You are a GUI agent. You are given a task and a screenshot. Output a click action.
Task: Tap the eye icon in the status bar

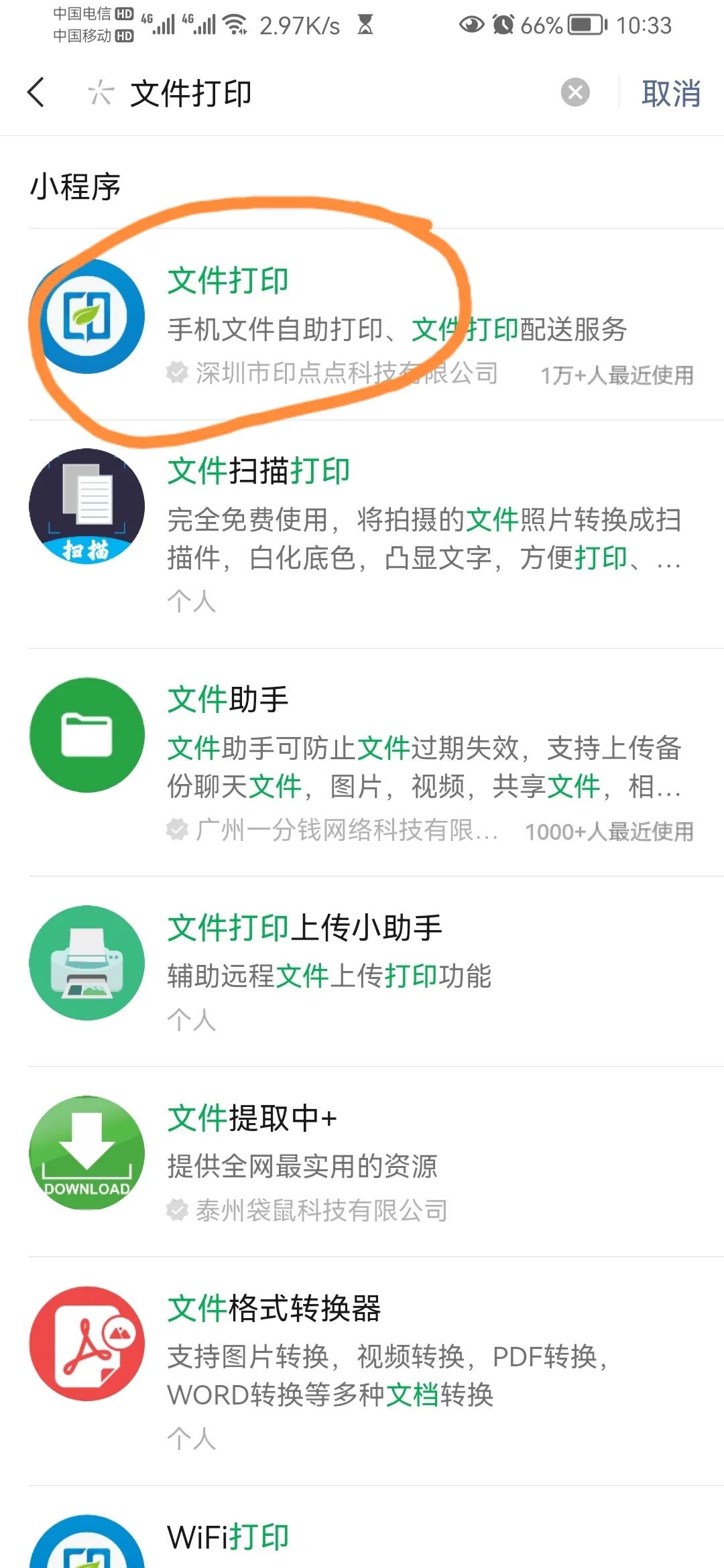471,24
